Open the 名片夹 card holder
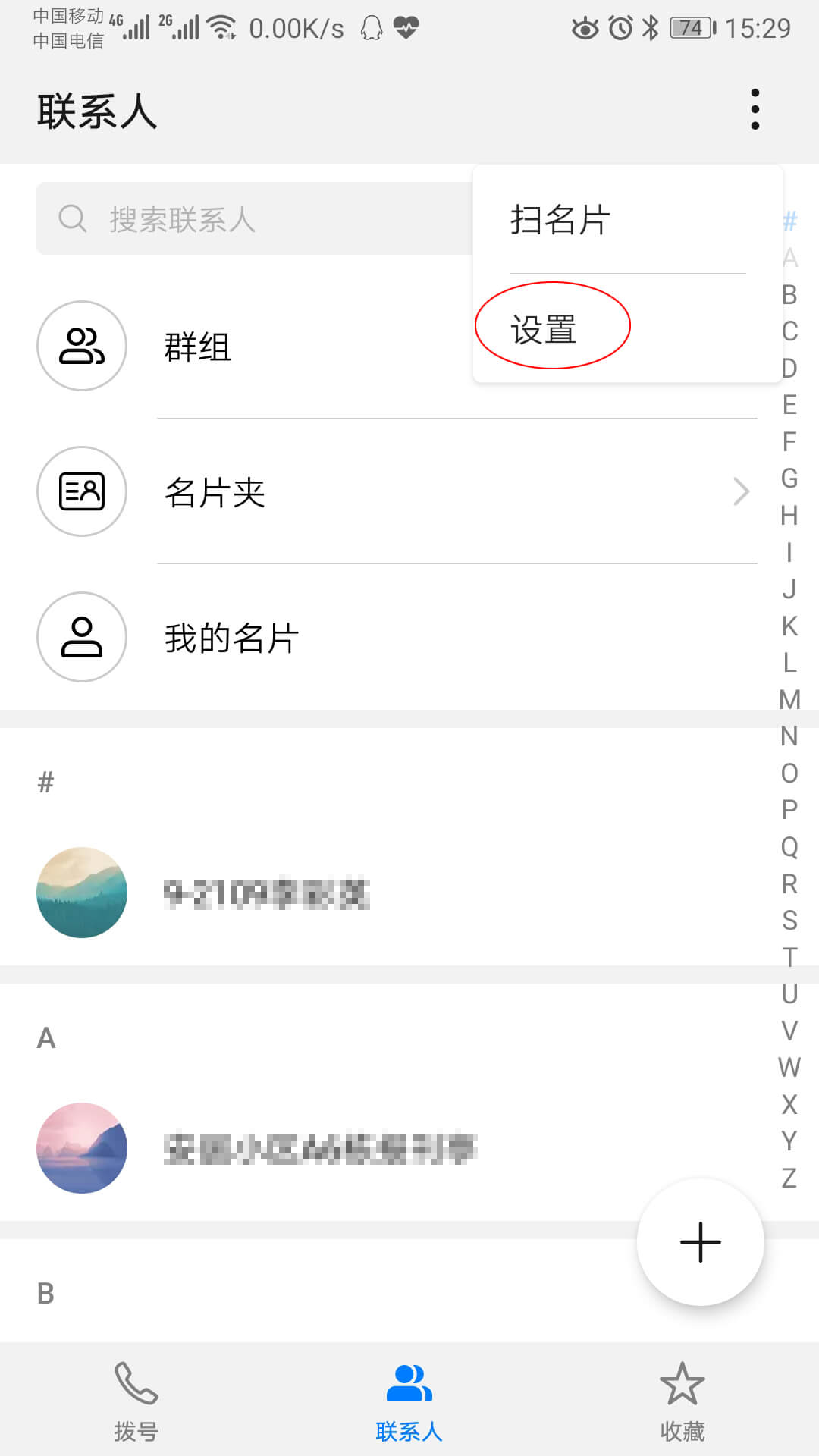Image resolution: width=819 pixels, height=1456 pixels. click(x=394, y=492)
